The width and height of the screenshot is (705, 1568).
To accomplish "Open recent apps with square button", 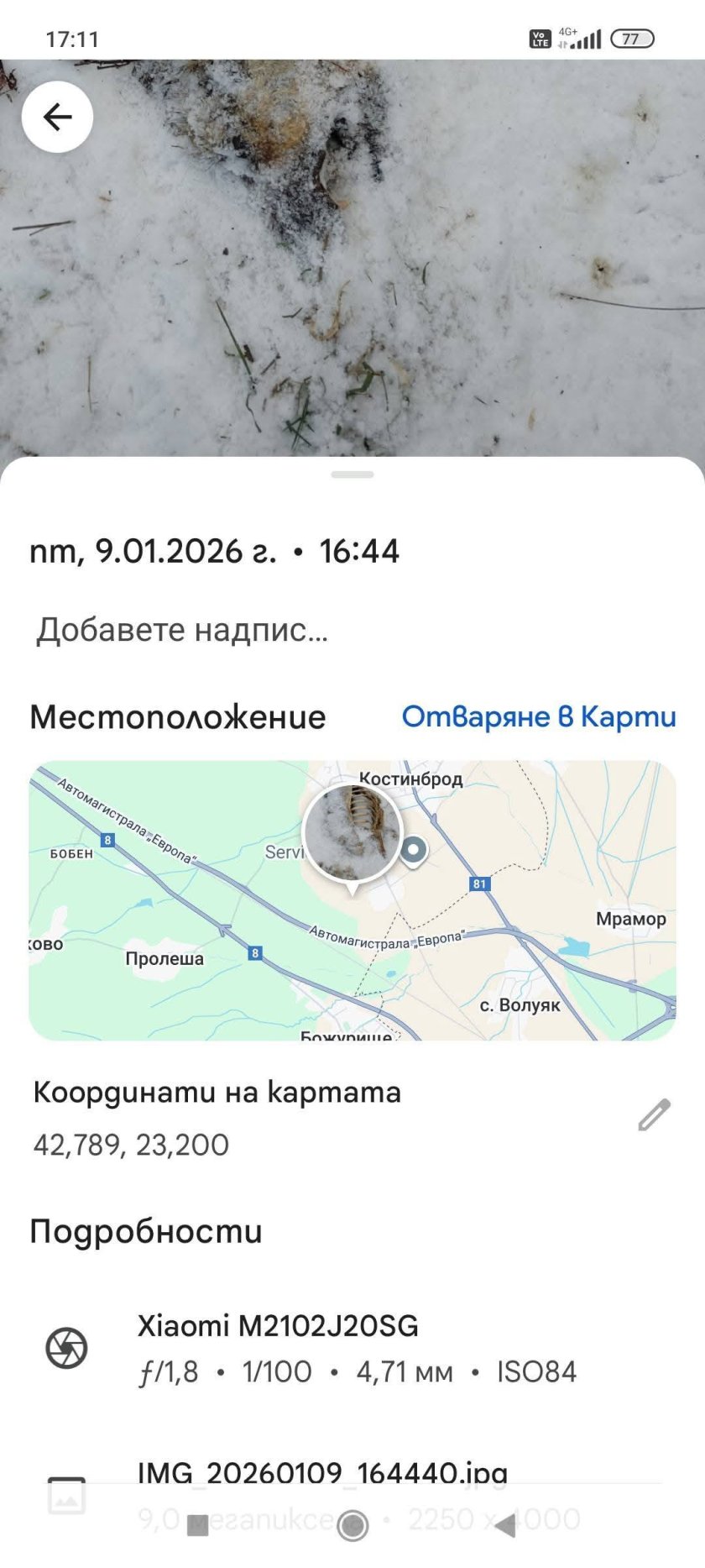I will pos(198,1524).
